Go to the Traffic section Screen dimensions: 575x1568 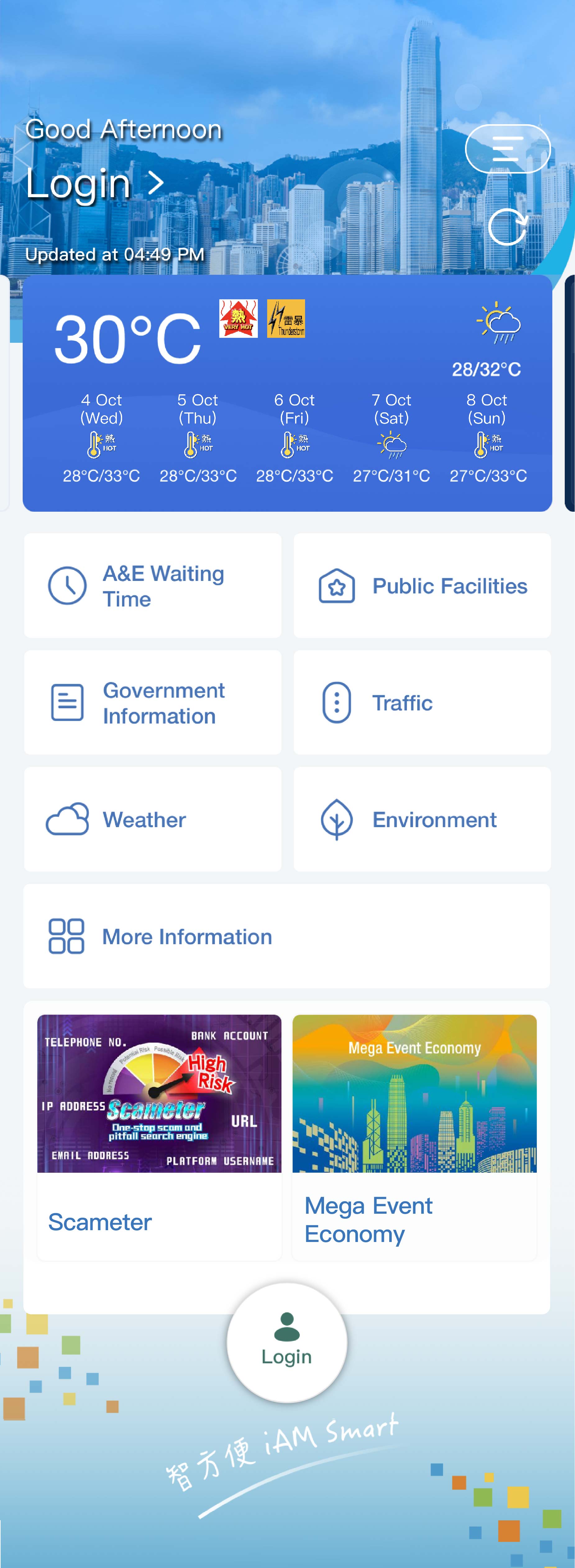422,702
